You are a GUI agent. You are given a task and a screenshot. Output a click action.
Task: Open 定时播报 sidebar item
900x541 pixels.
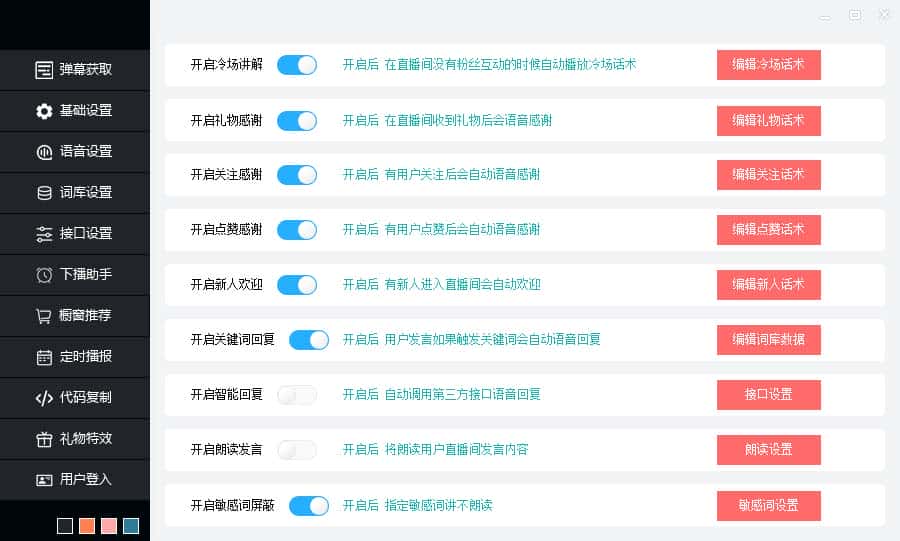tap(75, 356)
